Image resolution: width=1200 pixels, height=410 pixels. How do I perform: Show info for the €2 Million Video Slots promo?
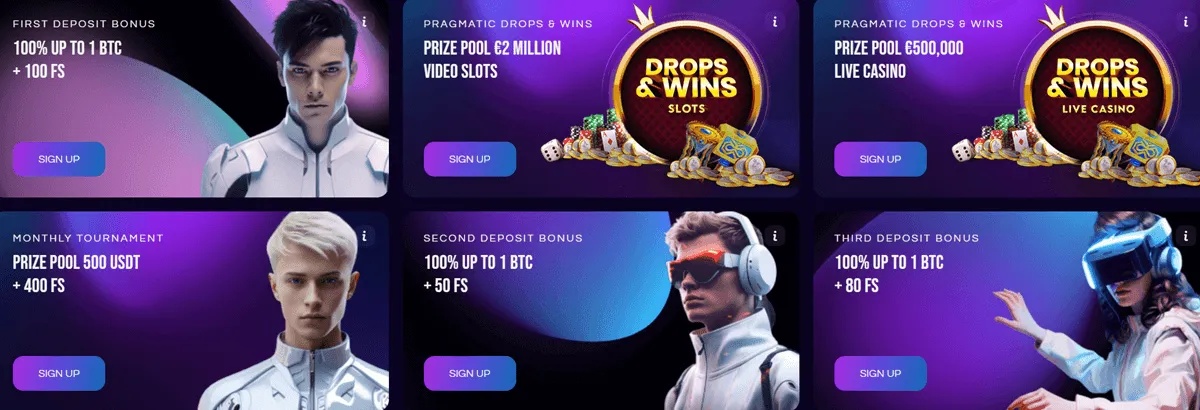[775, 21]
